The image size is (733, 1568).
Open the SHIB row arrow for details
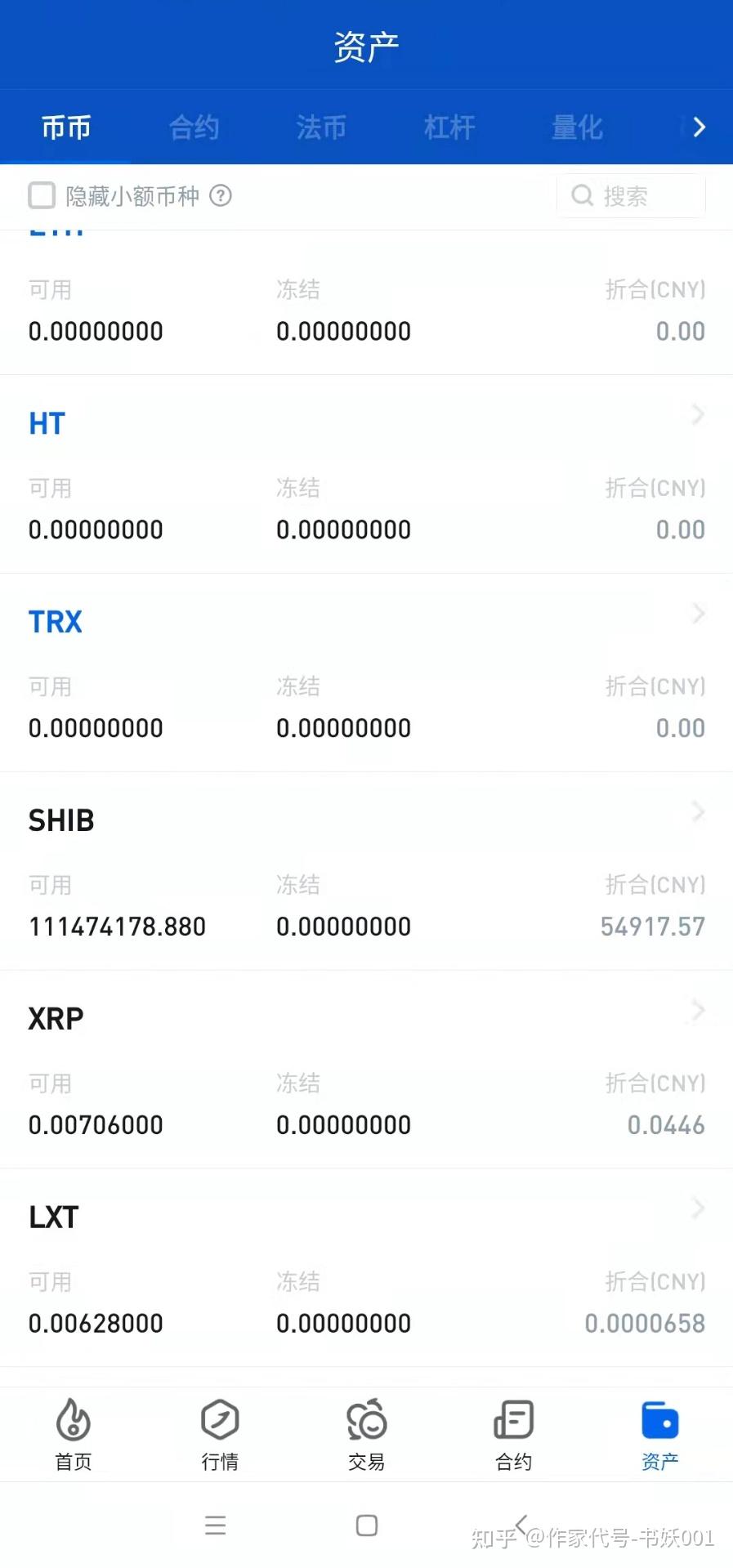(697, 811)
